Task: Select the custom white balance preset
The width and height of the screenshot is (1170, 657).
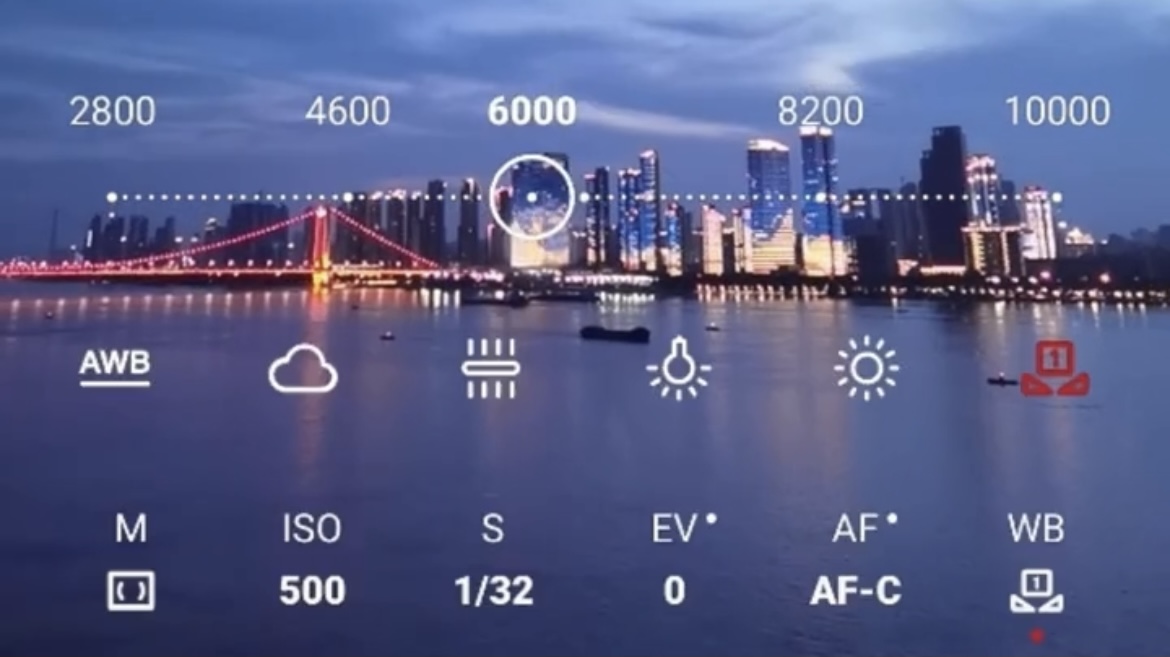Action: [x=1054, y=369]
